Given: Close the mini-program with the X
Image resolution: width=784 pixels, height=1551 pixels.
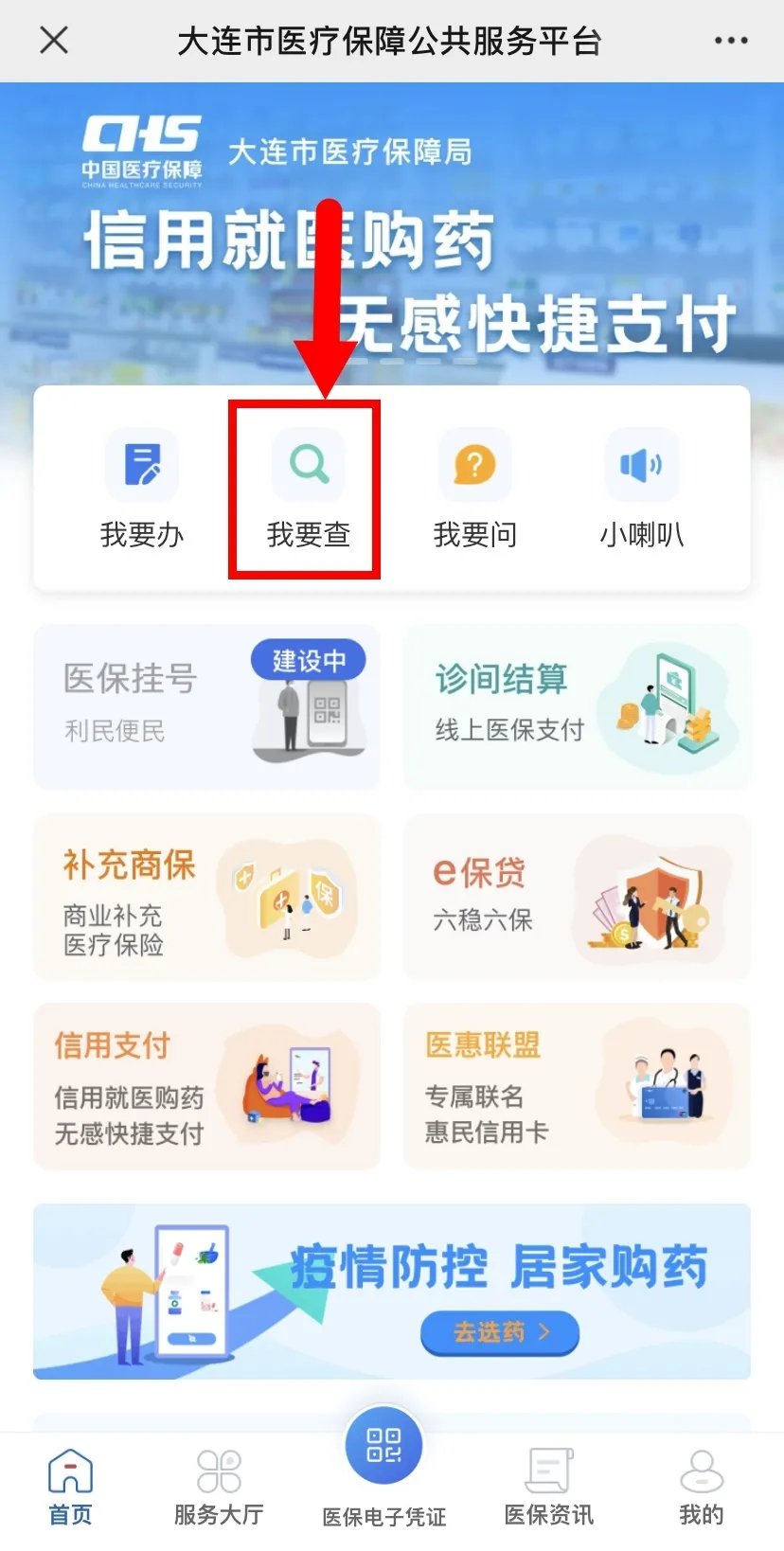Looking at the screenshot, I should [54, 40].
